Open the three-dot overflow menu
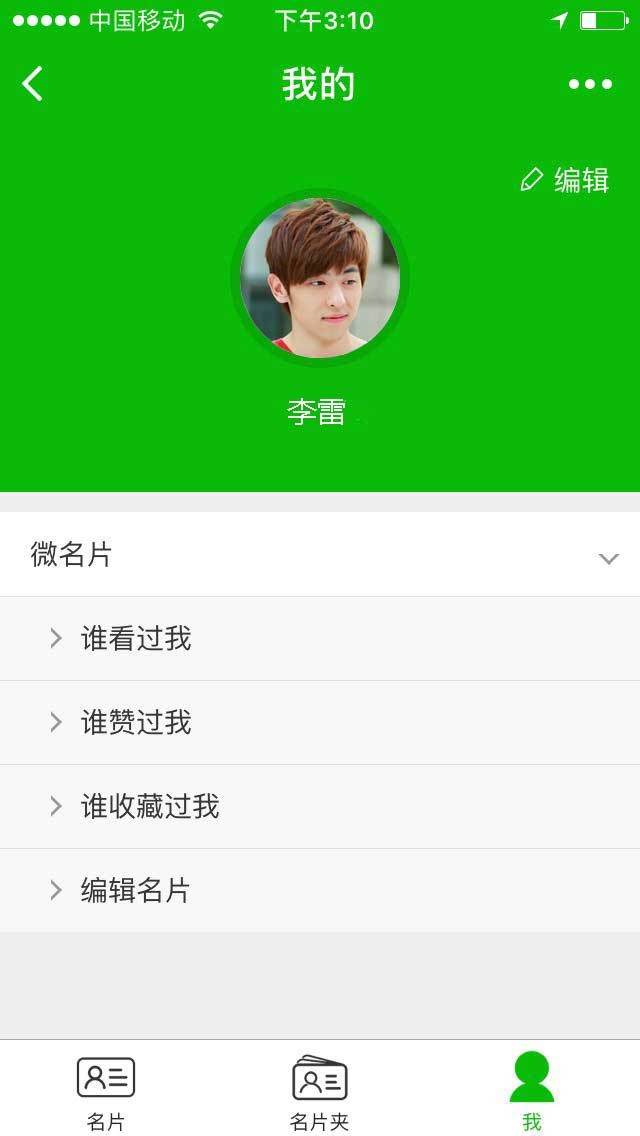Viewport: 640px width, 1136px height. point(590,84)
